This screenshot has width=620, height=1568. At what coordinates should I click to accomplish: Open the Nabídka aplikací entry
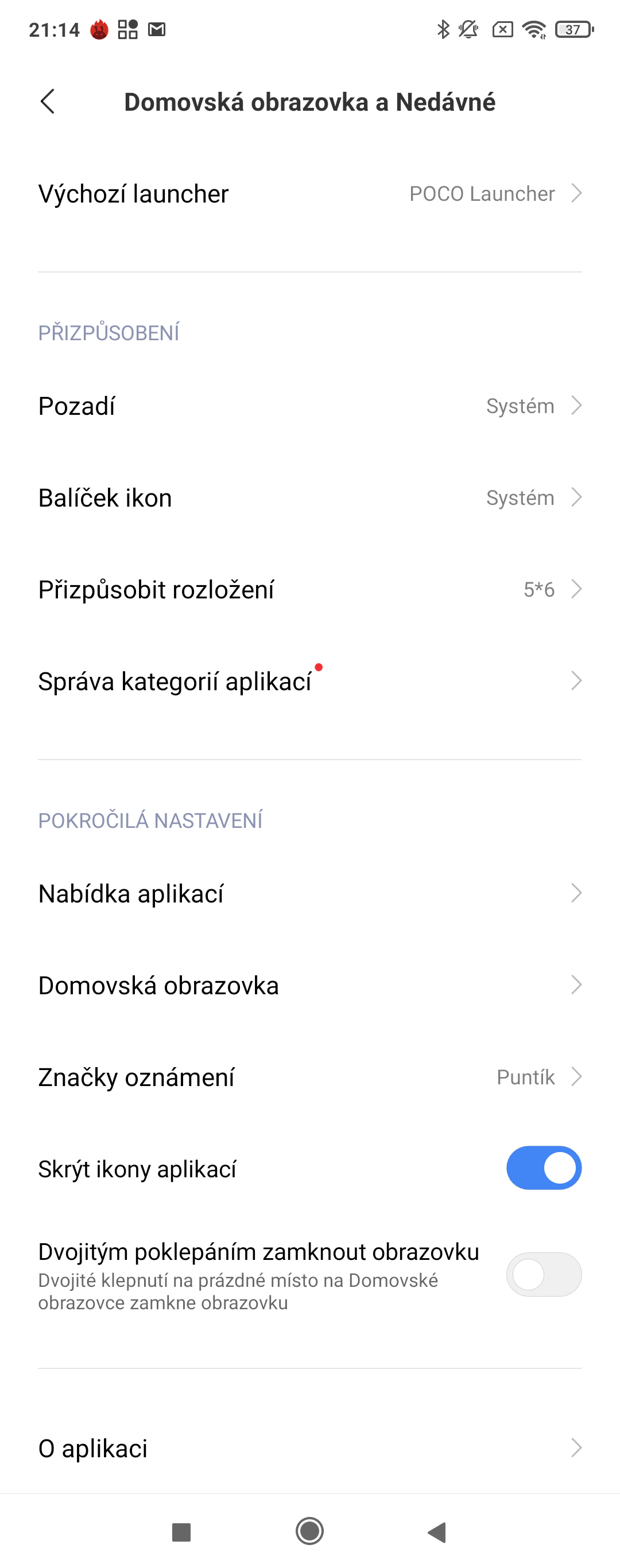click(310, 893)
